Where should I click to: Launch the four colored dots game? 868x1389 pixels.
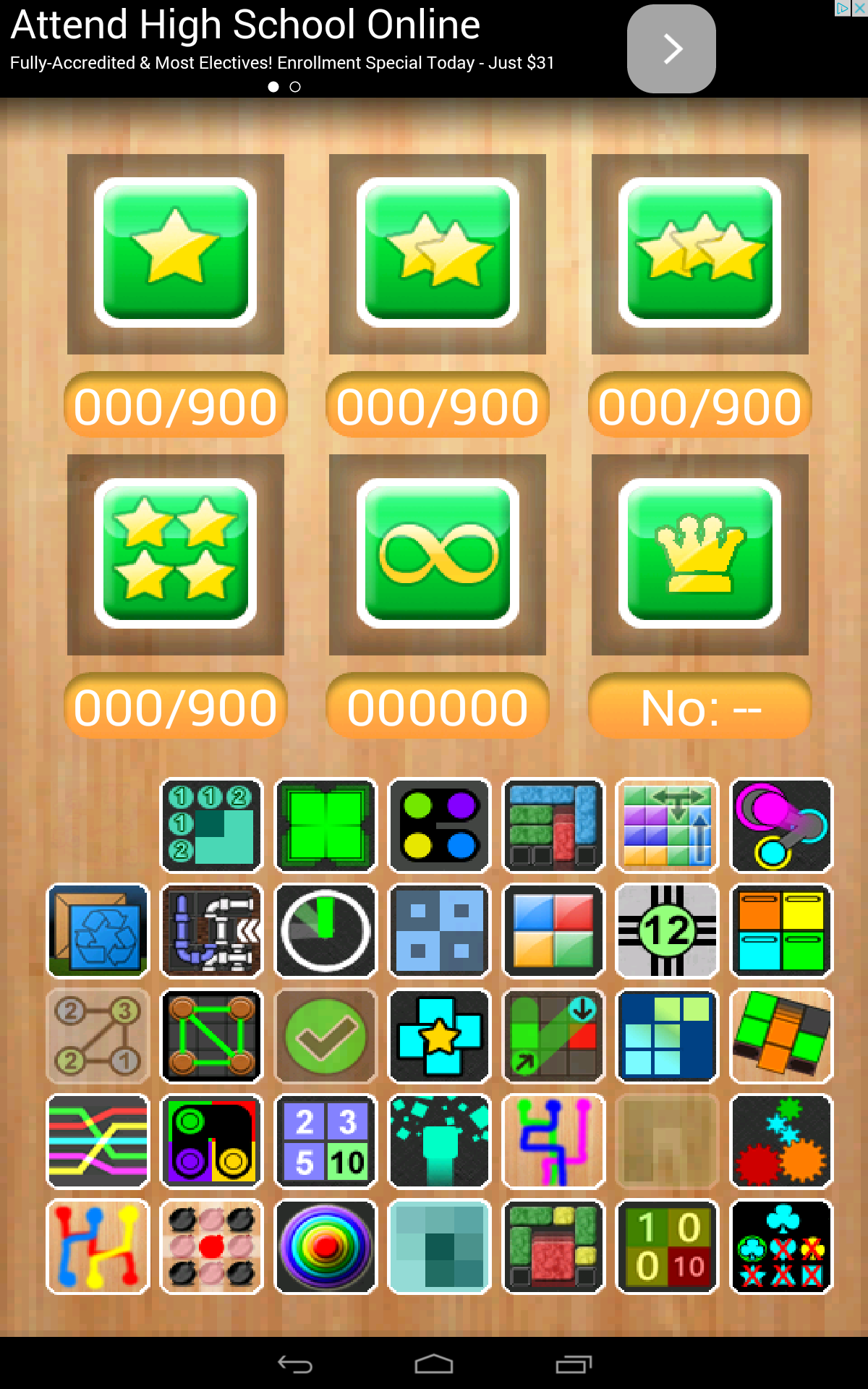pos(440,825)
